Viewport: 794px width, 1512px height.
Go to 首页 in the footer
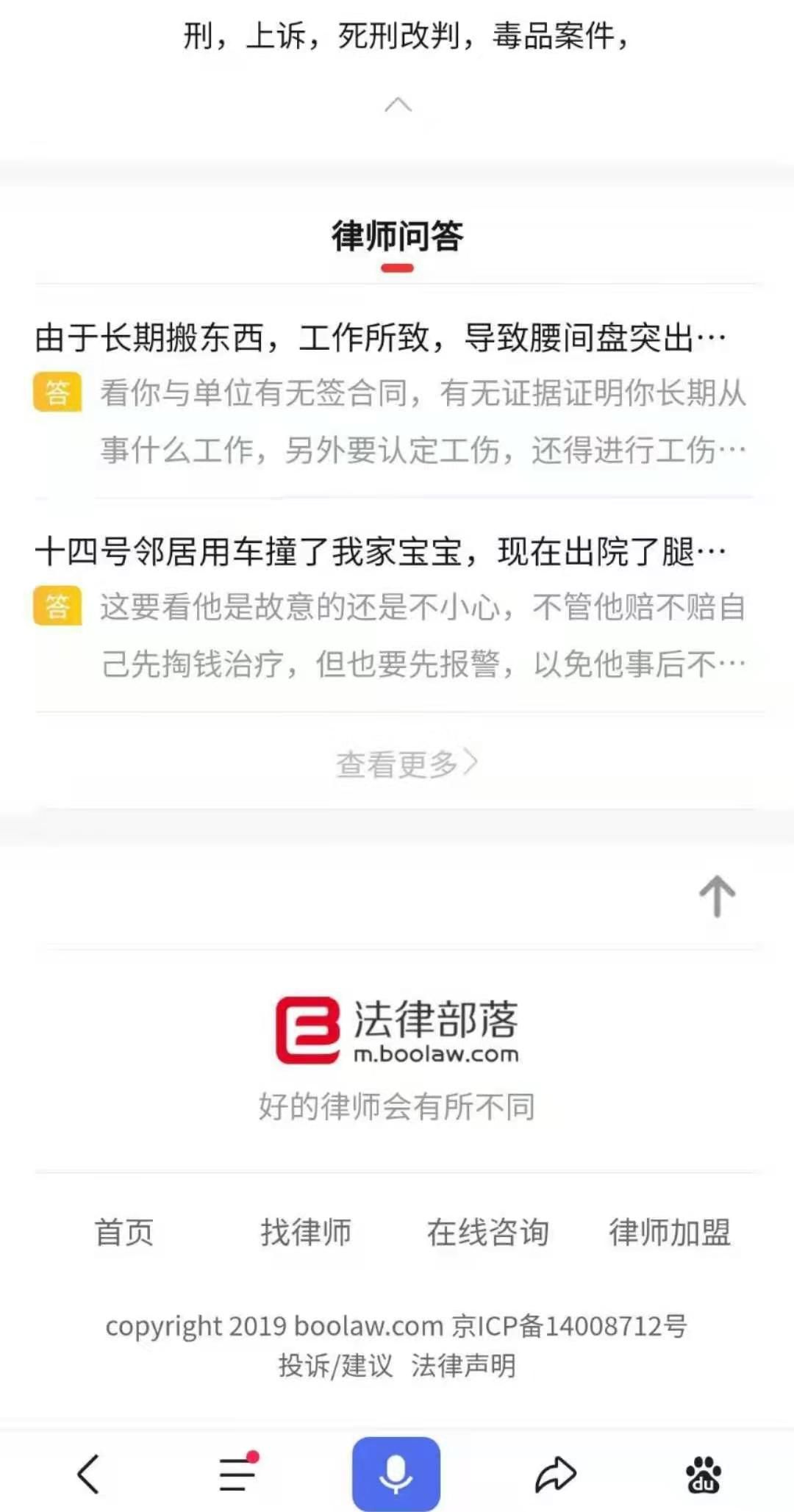pyautogui.click(x=124, y=1233)
